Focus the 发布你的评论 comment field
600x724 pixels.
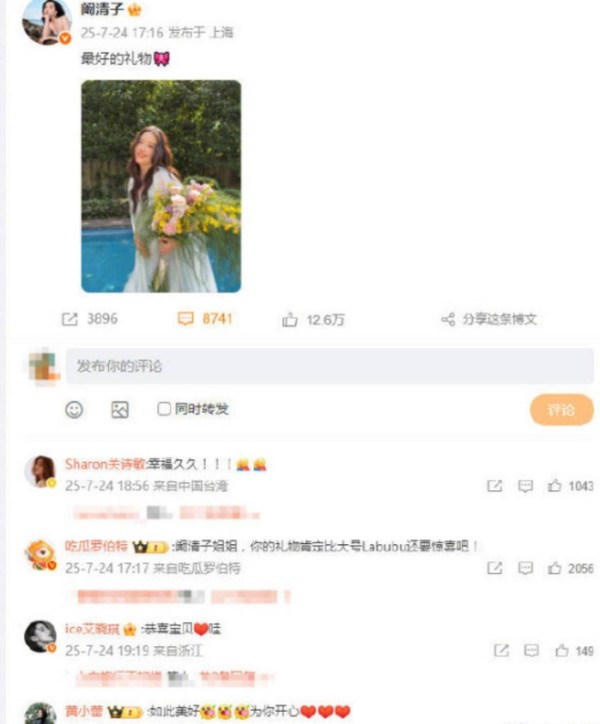click(329, 366)
